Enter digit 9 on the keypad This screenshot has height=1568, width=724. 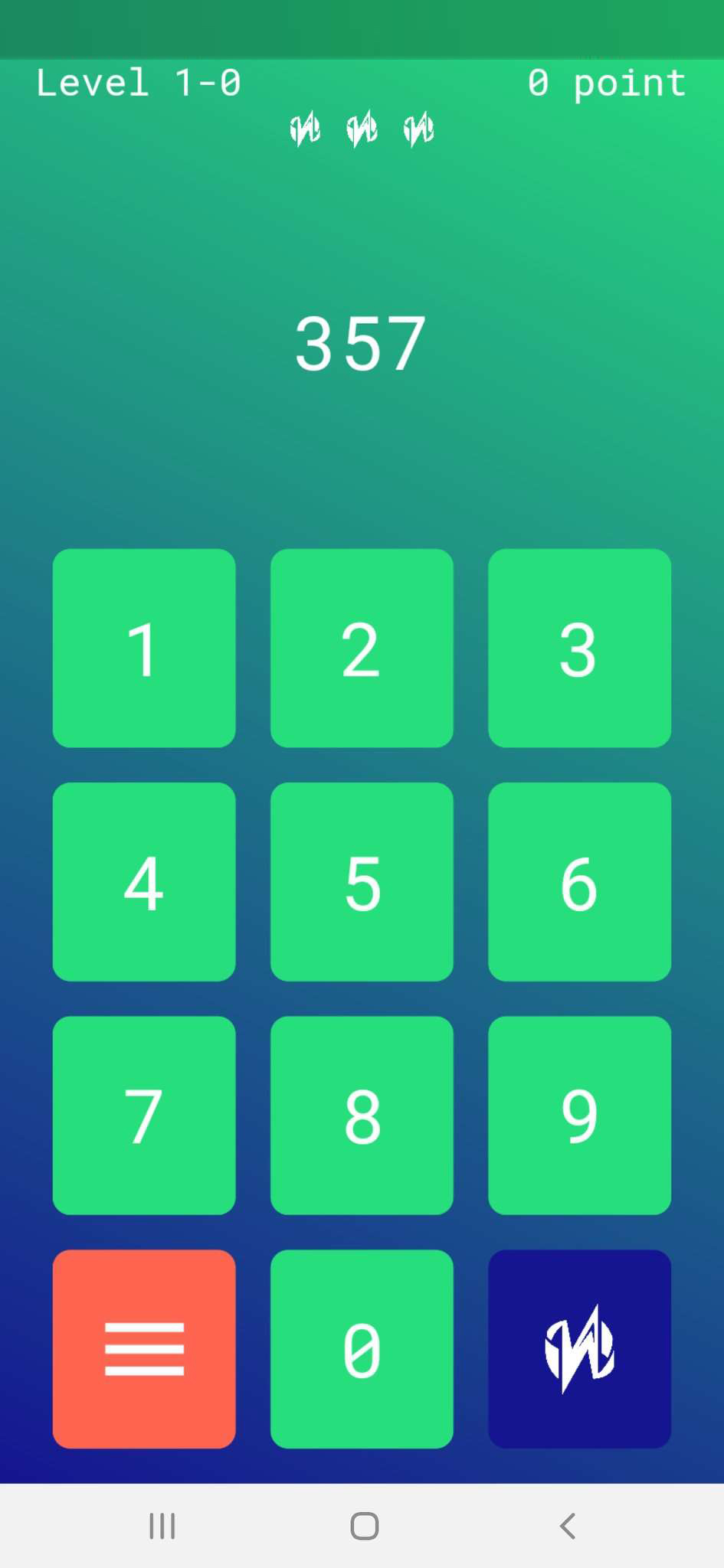click(x=579, y=1115)
